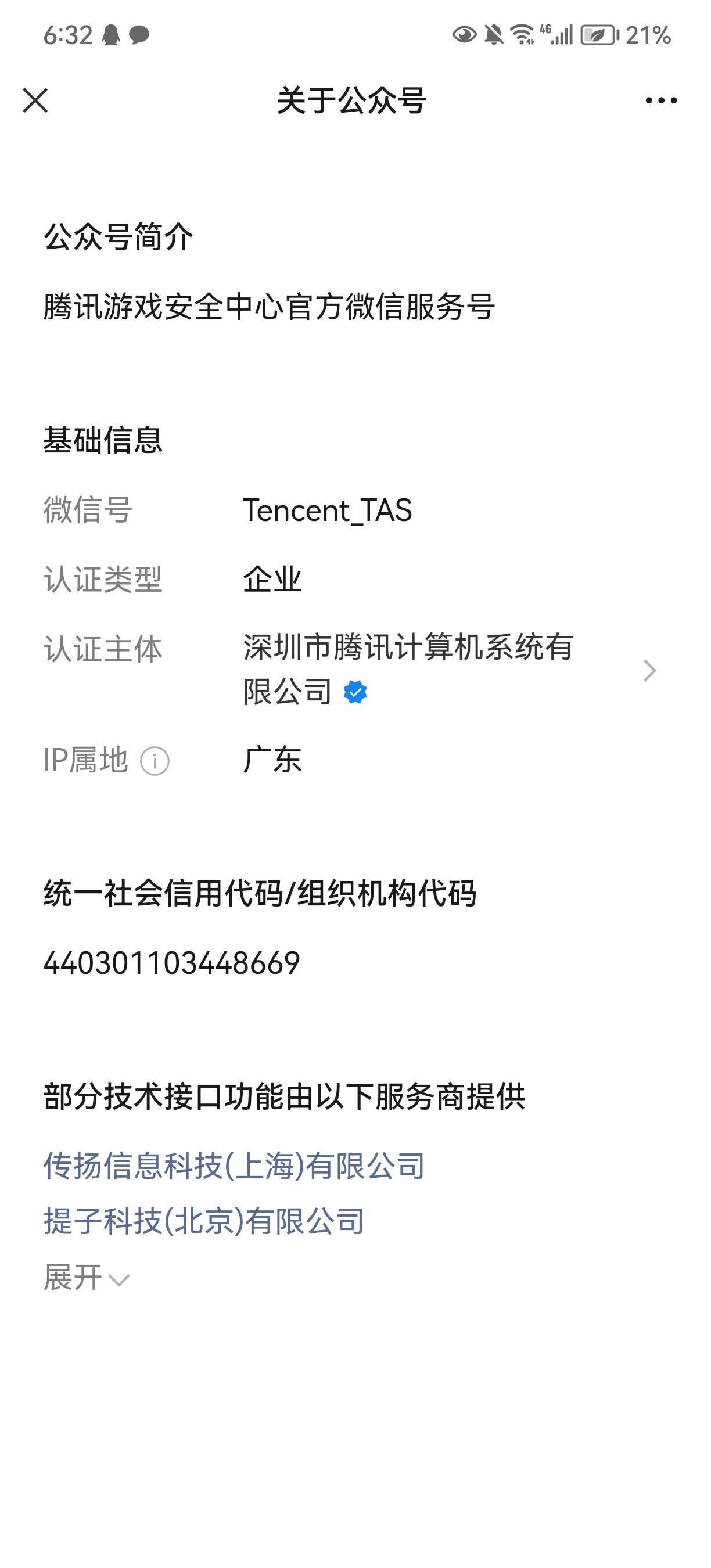This screenshot has height=1568, width=711.
Task: Open 提子科技(北京)有限公司 link
Action: [204, 1221]
